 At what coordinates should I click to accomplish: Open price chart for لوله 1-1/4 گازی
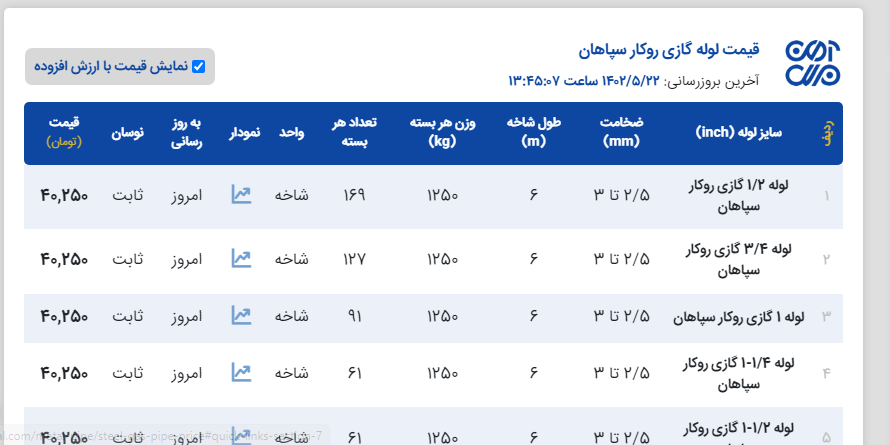point(241,372)
